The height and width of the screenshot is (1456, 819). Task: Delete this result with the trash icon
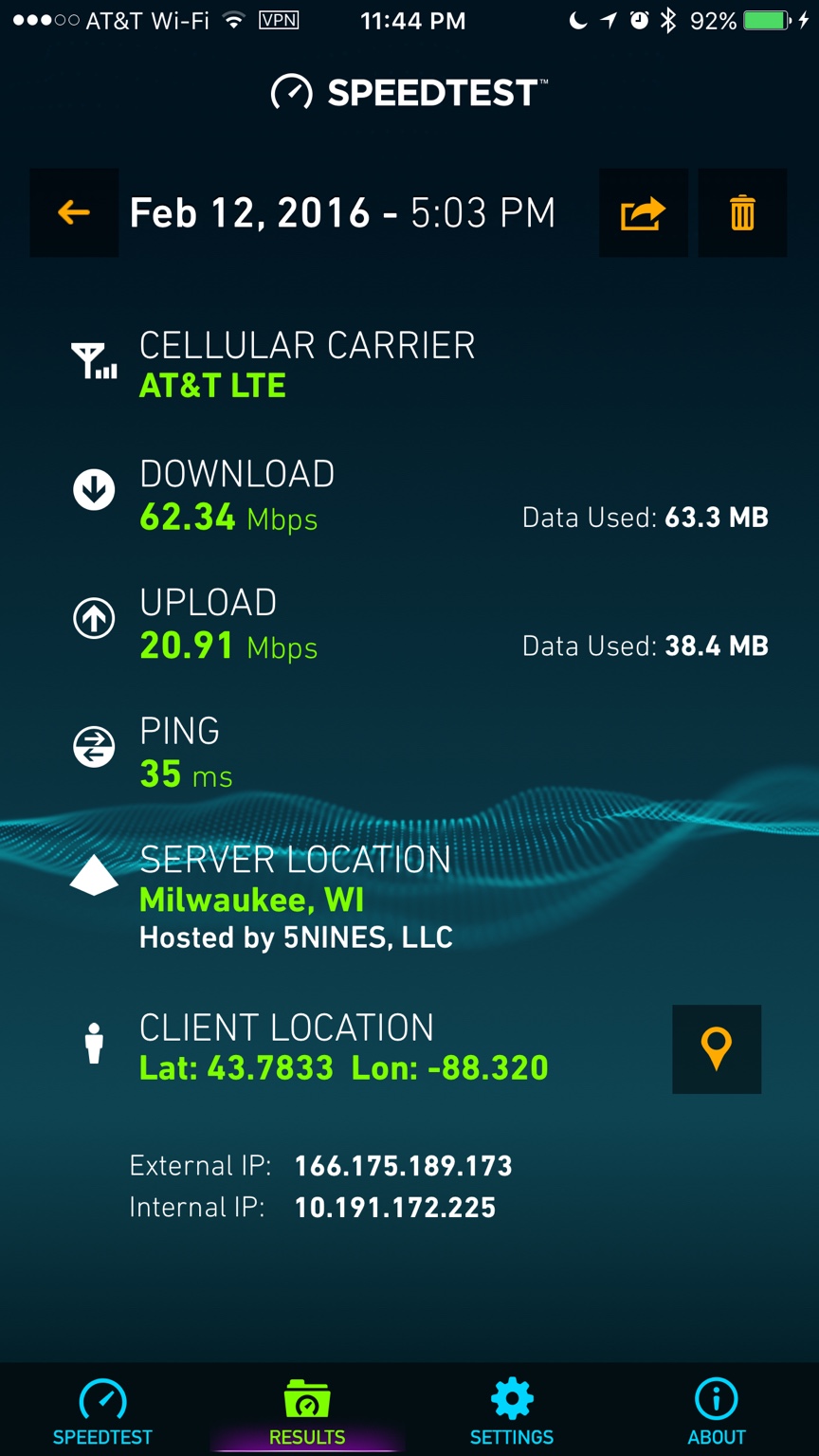[x=742, y=213]
